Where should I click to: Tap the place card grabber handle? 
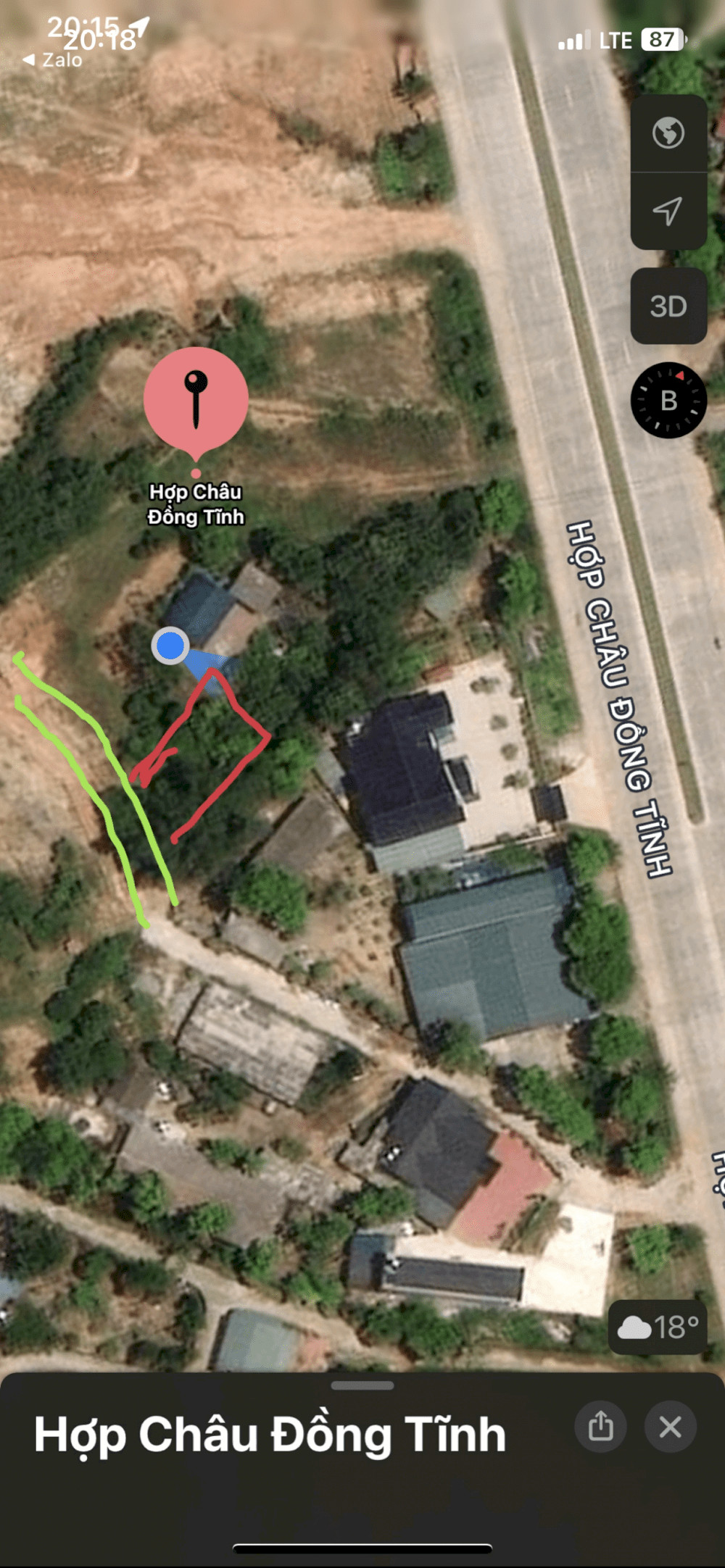362,1385
